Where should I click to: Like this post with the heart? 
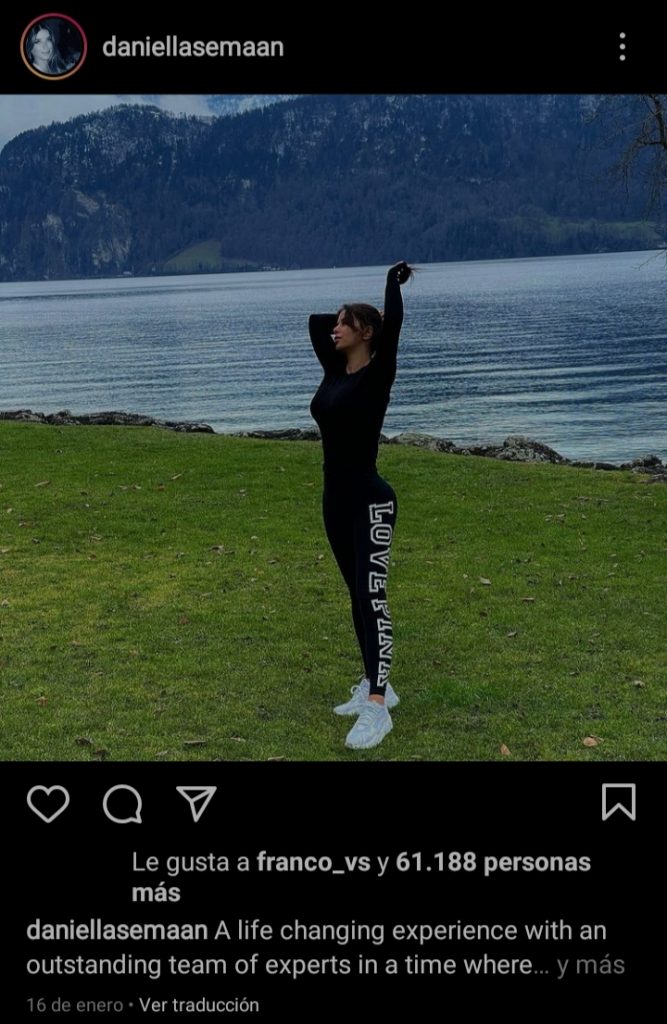[x=48, y=803]
